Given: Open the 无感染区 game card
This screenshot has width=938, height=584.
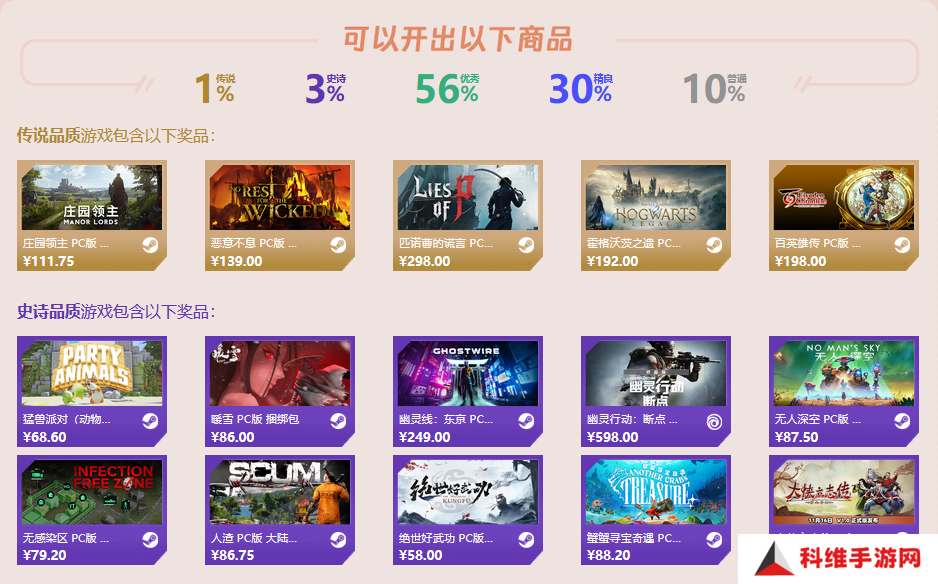Looking at the screenshot, I should [x=92, y=508].
